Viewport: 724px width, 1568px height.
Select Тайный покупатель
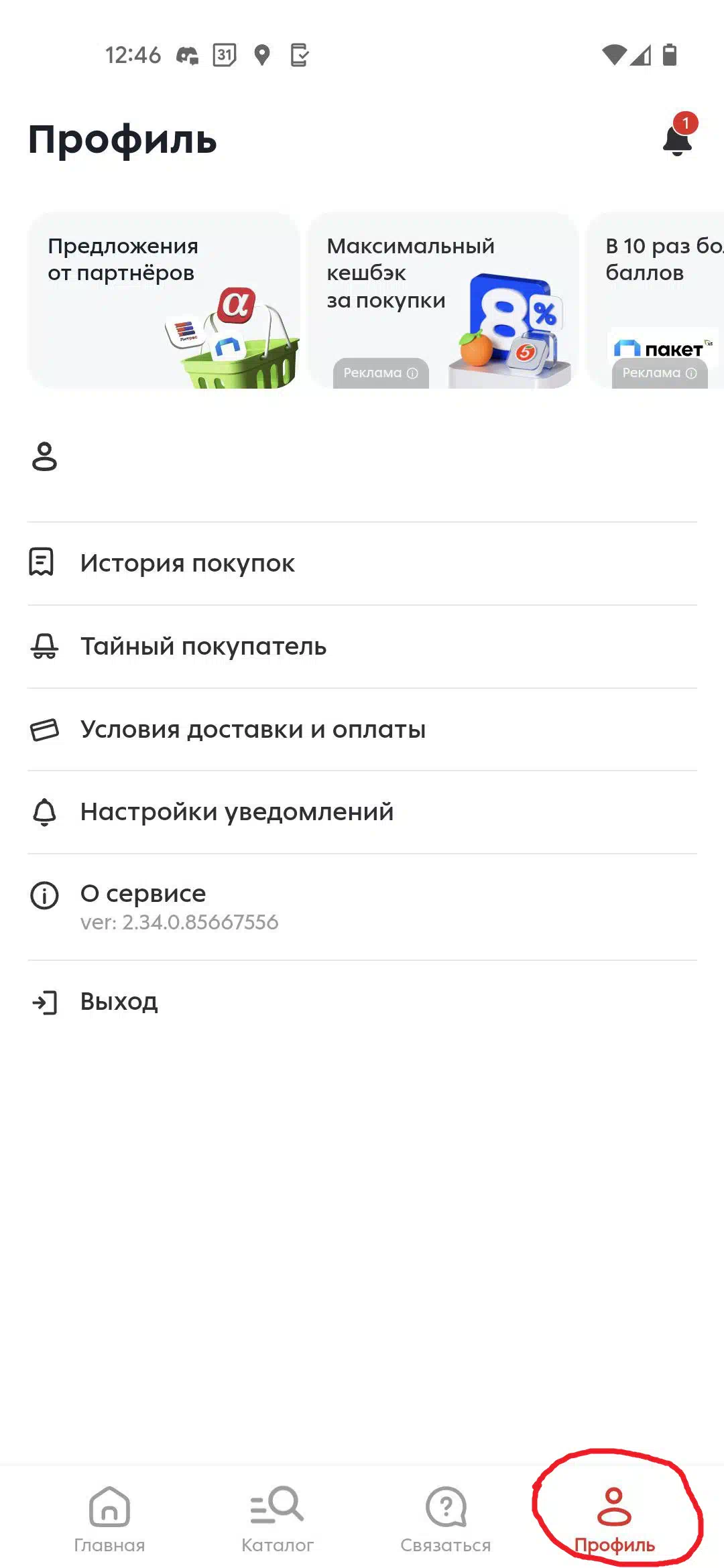362,647
